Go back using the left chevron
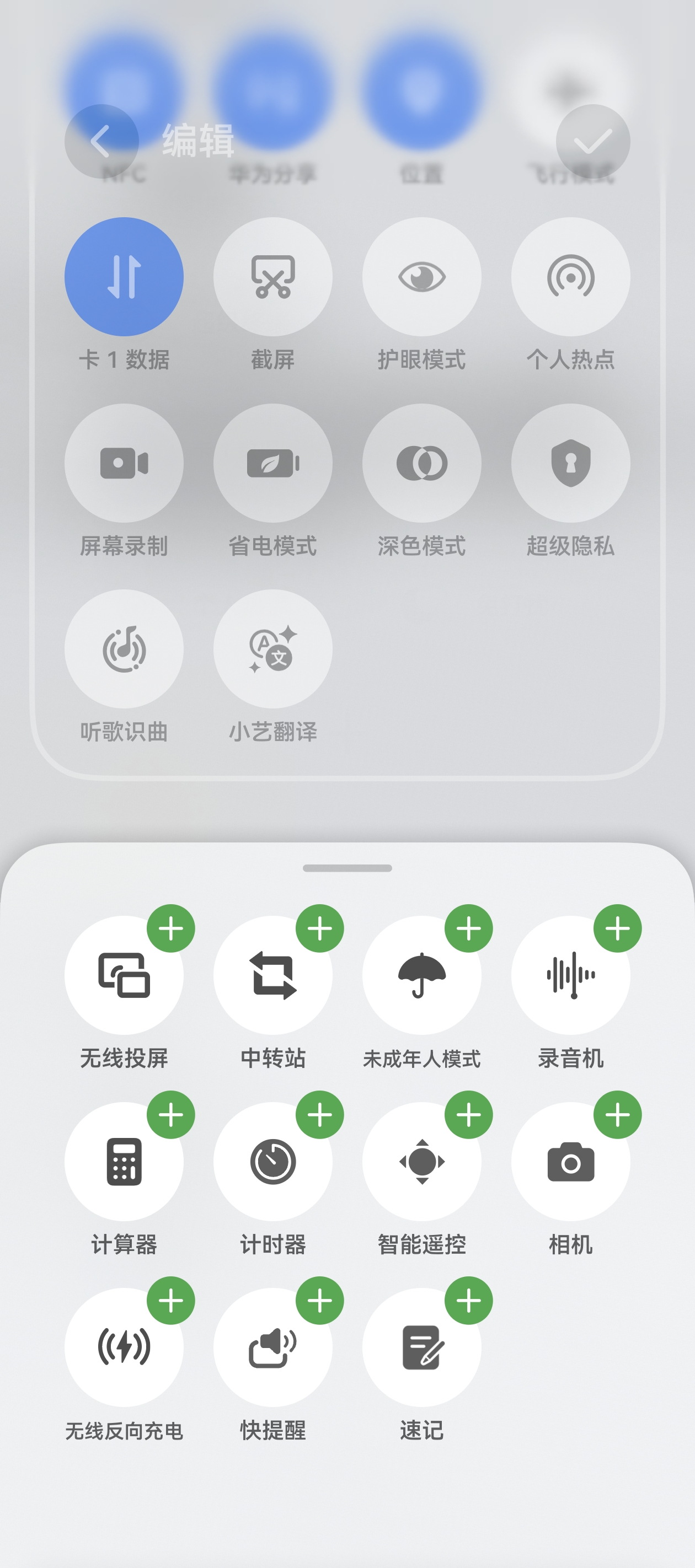 coord(101,141)
